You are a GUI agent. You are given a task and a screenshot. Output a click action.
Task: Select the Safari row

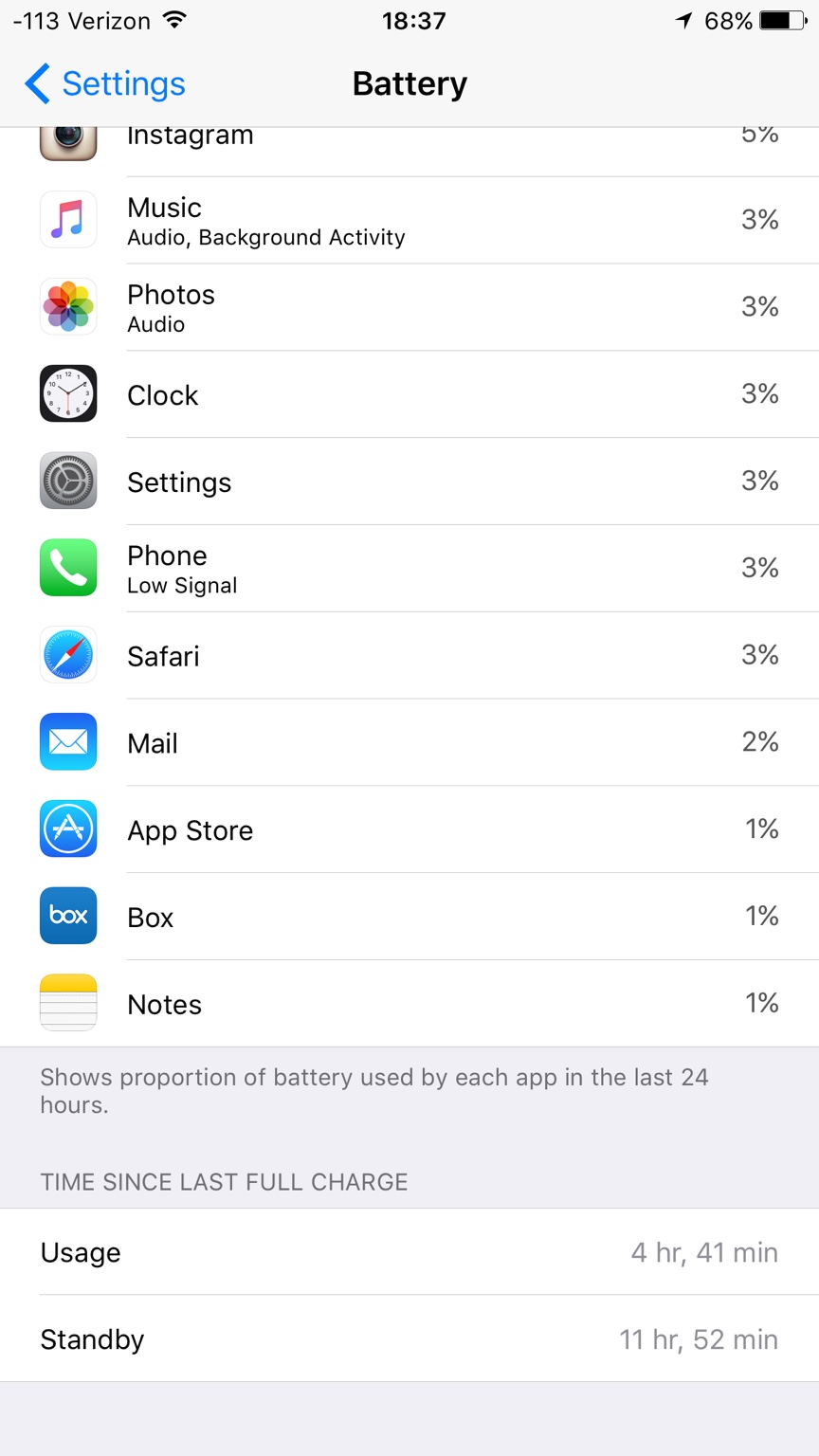(409, 656)
